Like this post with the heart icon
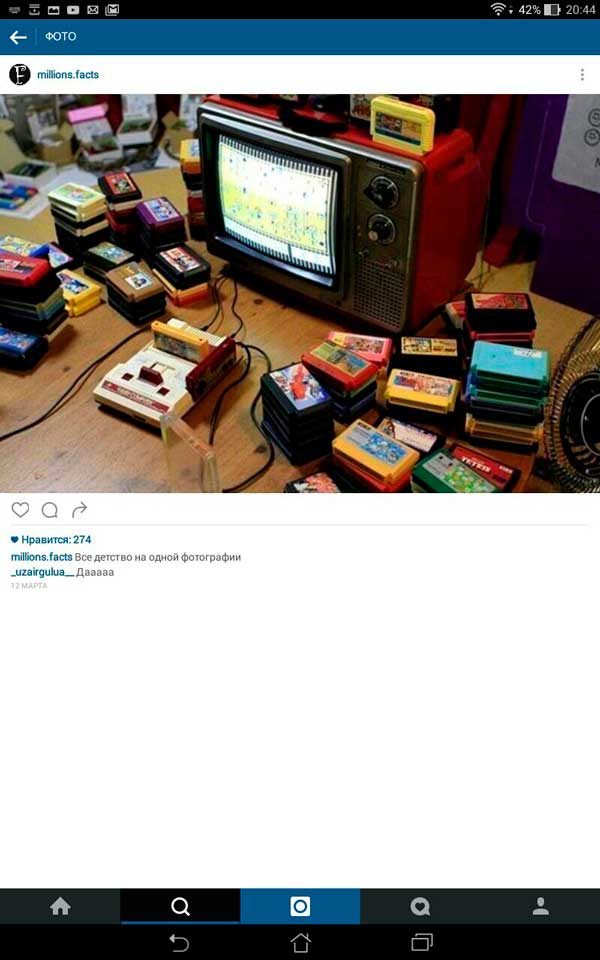The image size is (600, 960). [20, 510]
